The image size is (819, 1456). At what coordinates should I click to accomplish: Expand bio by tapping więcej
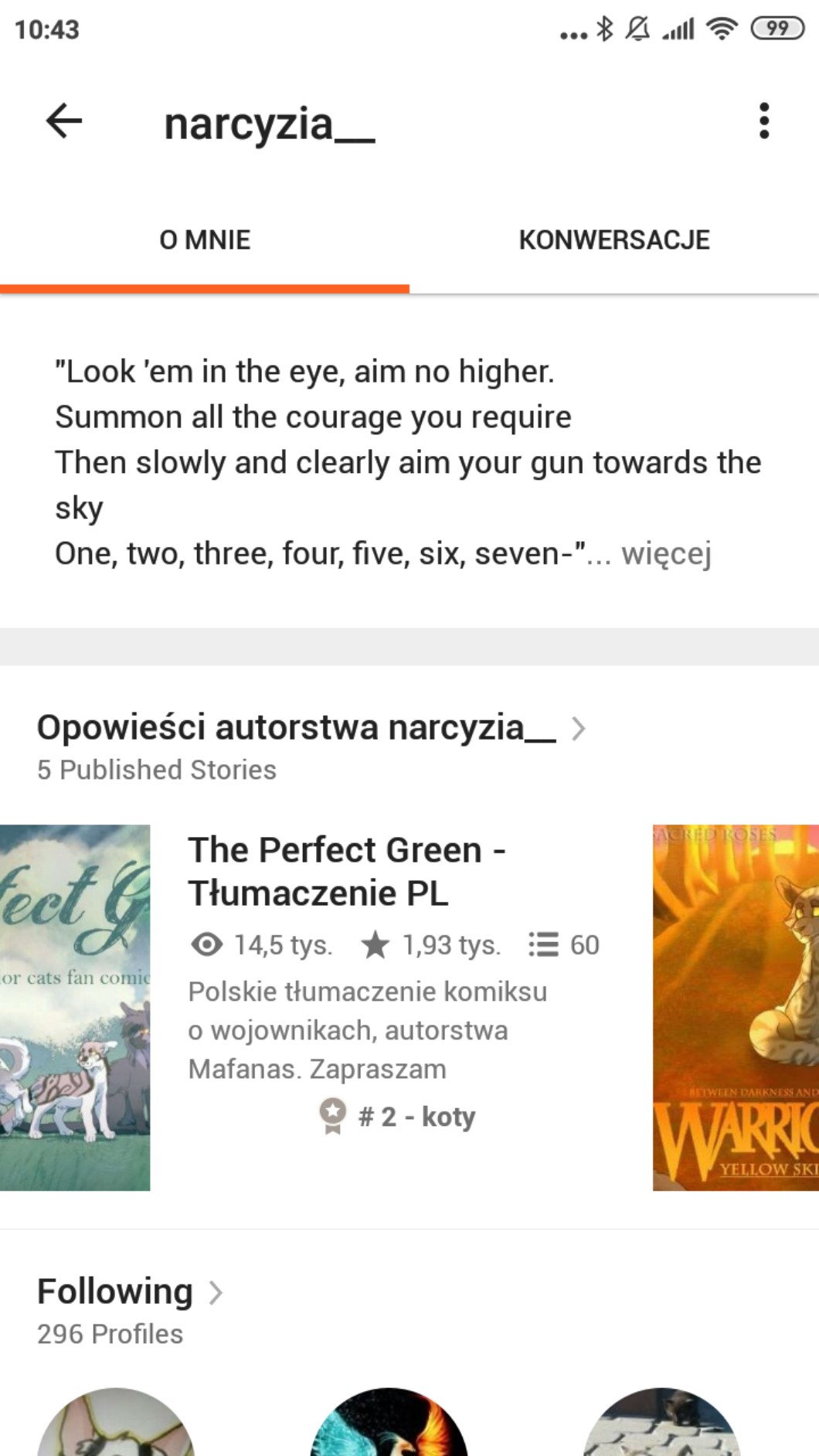(x=666, y=553)
